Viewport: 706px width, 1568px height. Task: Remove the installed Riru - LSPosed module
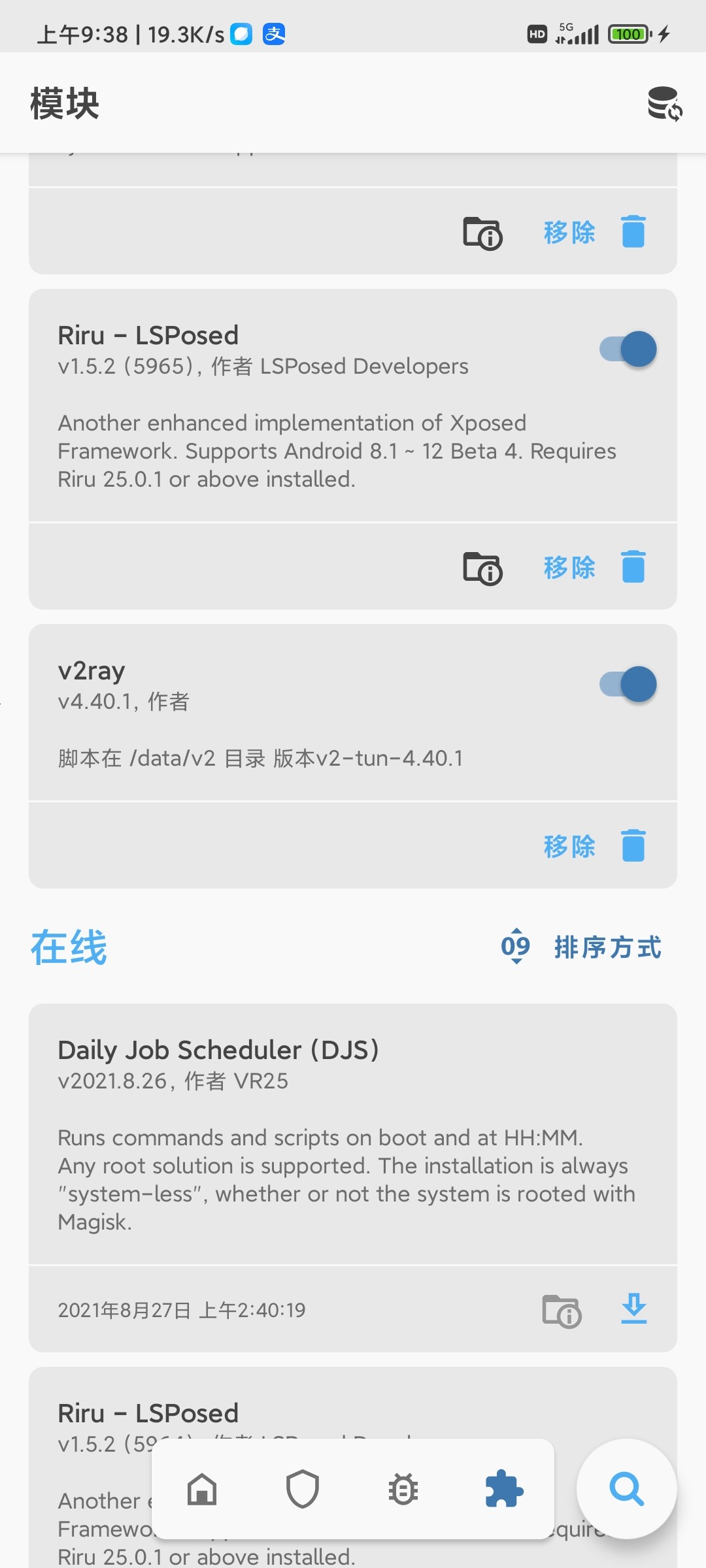click(594, 567)
